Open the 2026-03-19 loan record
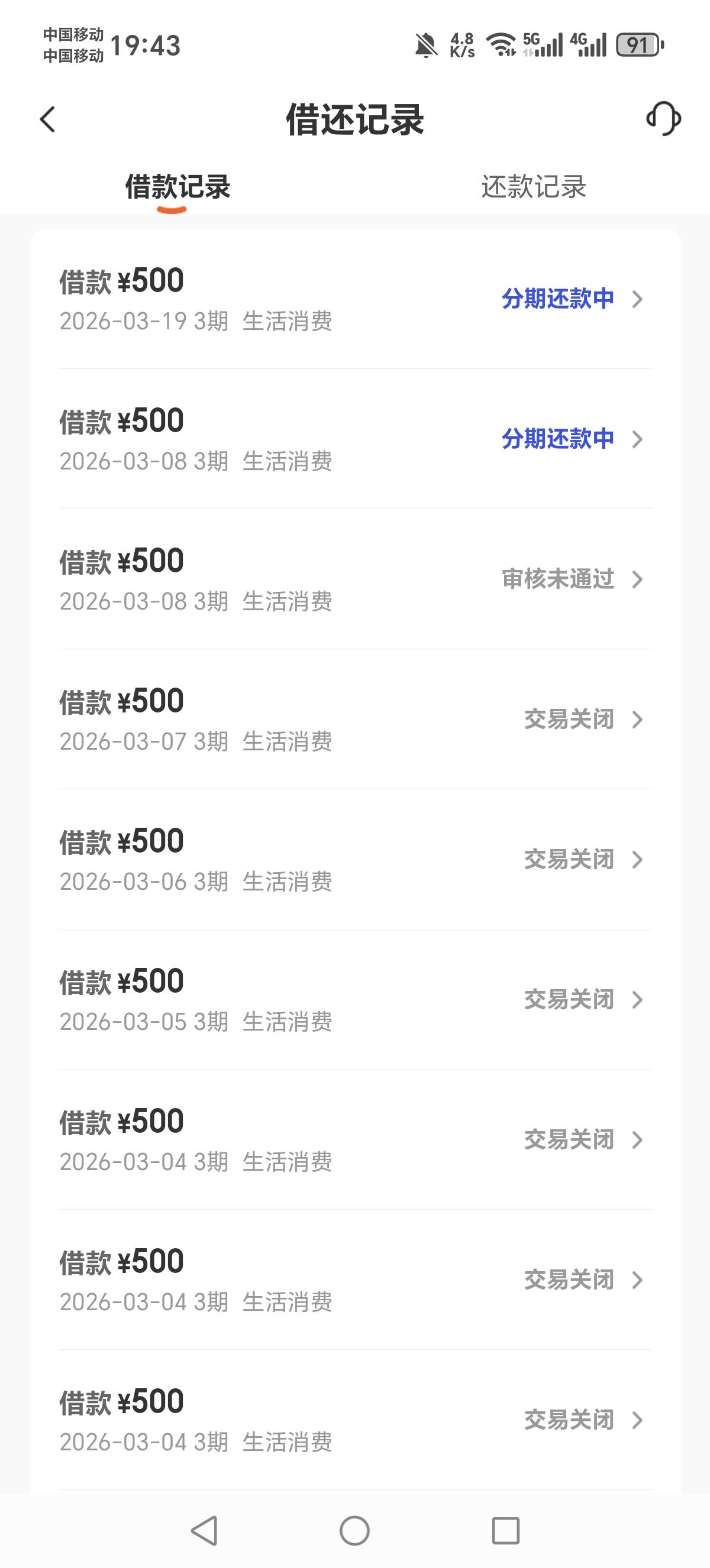 (356, 299)
